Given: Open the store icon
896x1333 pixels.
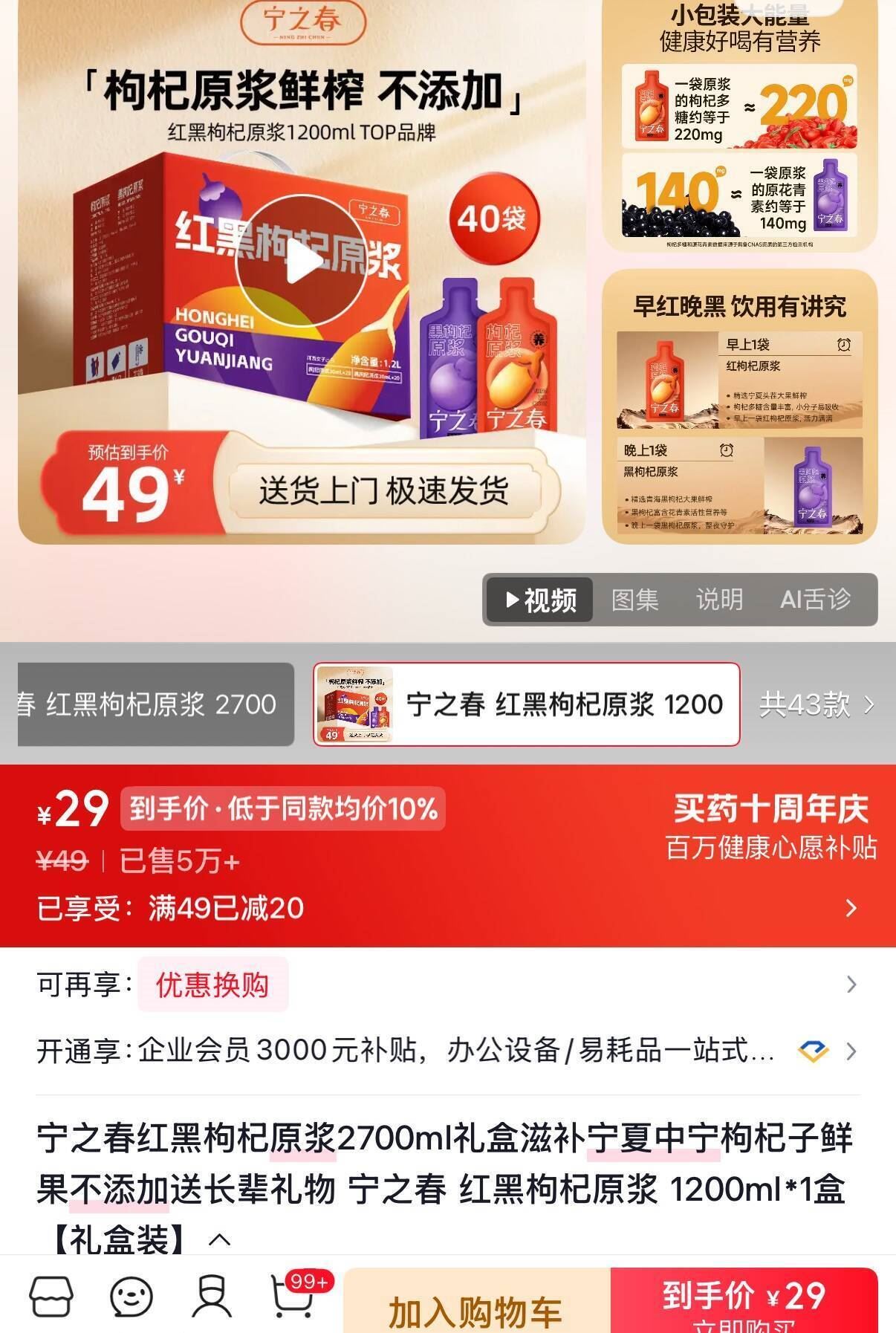Looking at the screenshot, I should tap(51, 1296).
